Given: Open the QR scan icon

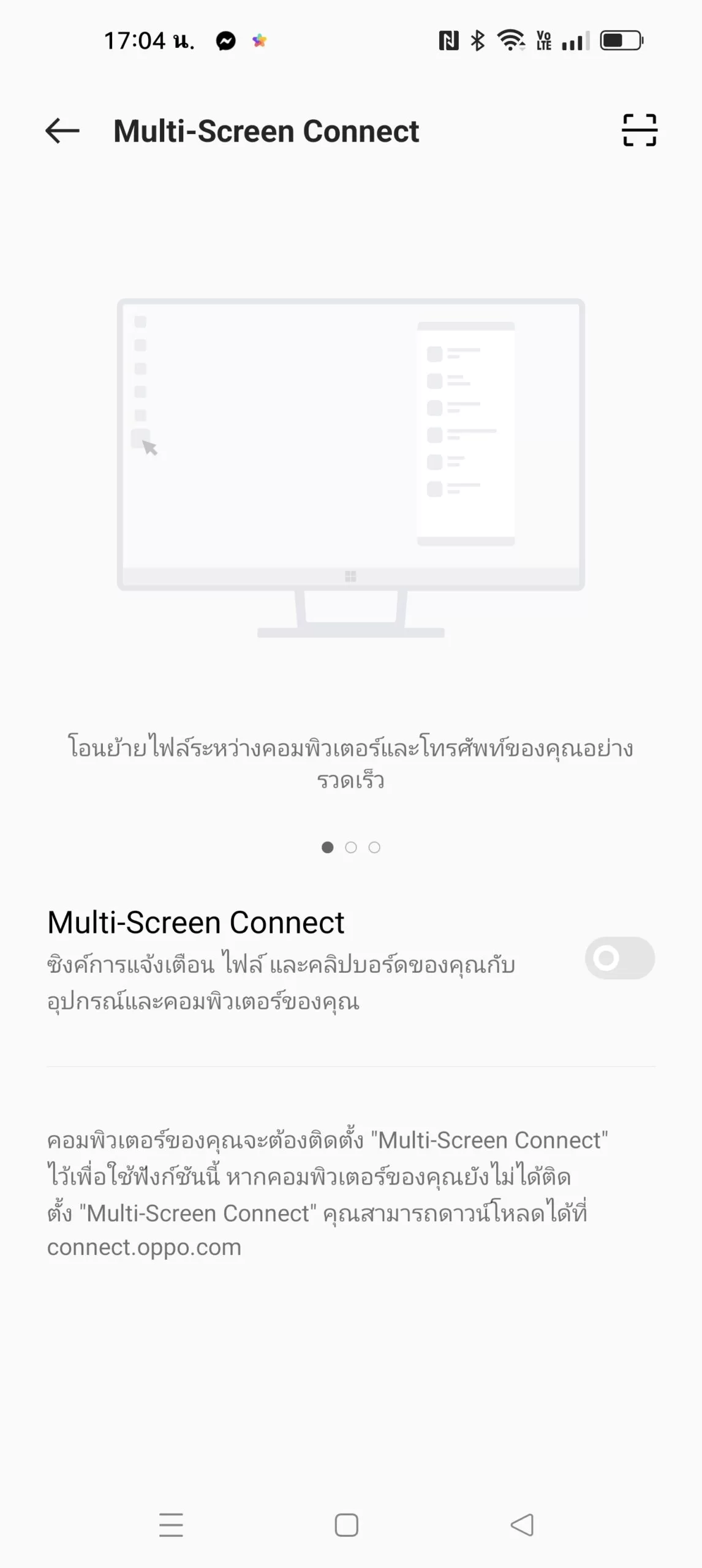Looking at the screenshot, I should [640, 130].
